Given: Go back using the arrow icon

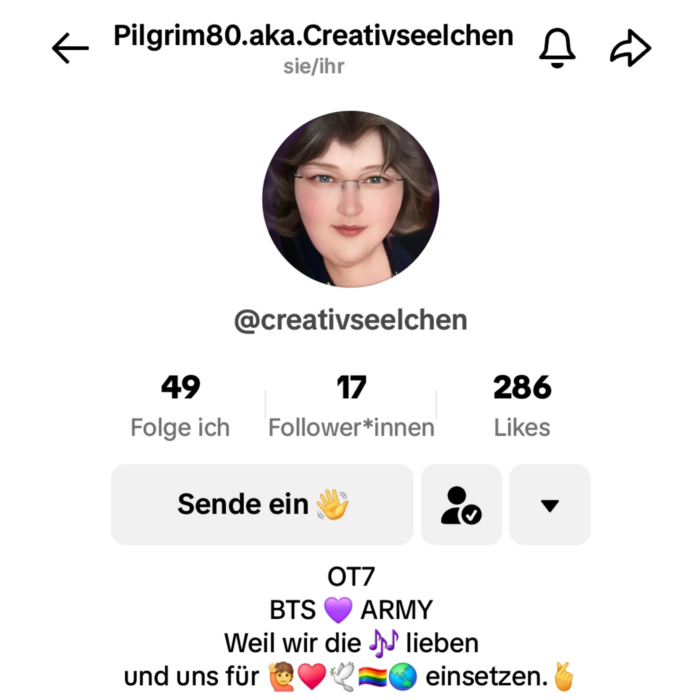Looking at the screenshot, I should pyautogui.click(x=70, y=48).
